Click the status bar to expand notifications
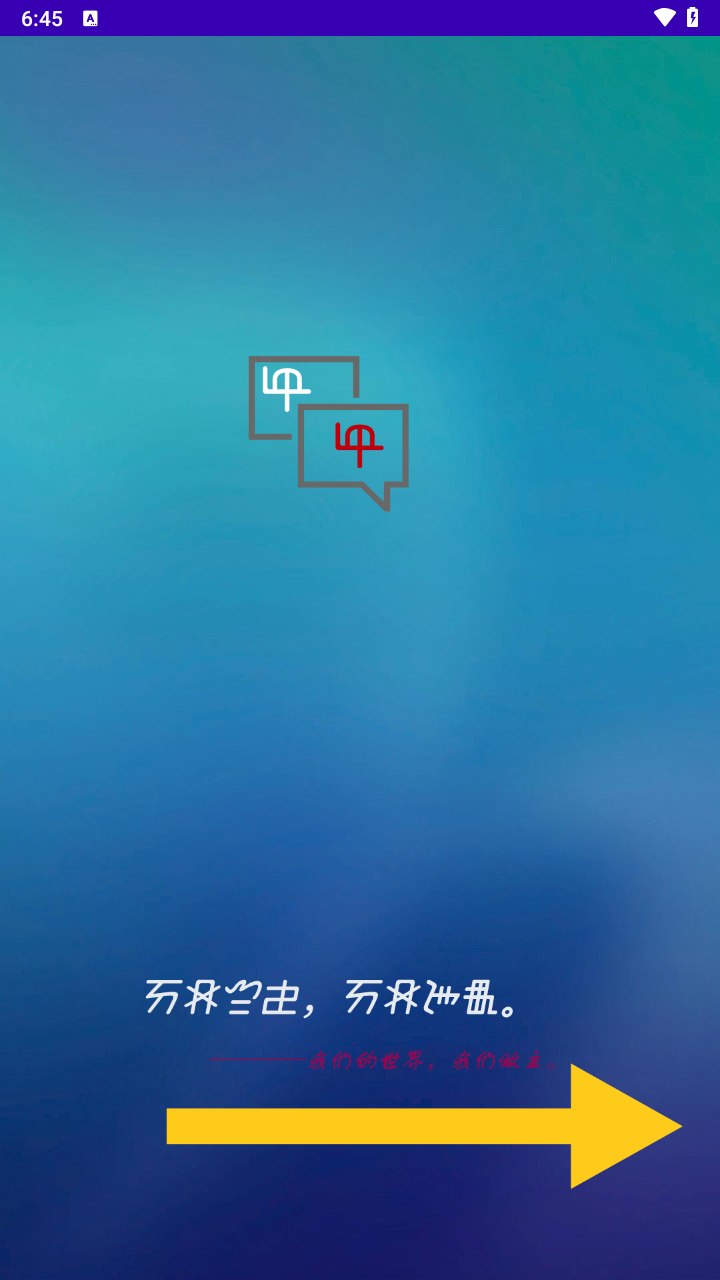 click(x=360, y=17)
